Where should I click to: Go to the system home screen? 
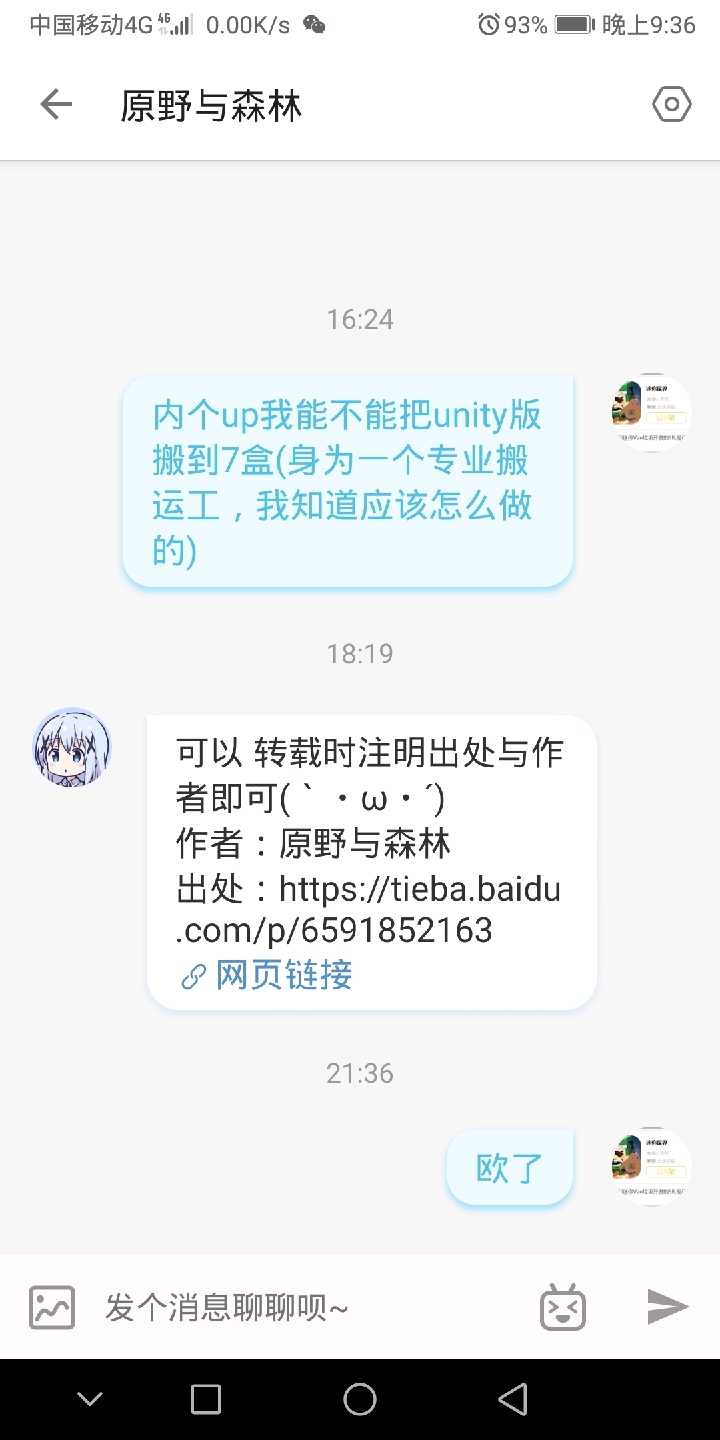359,1400
